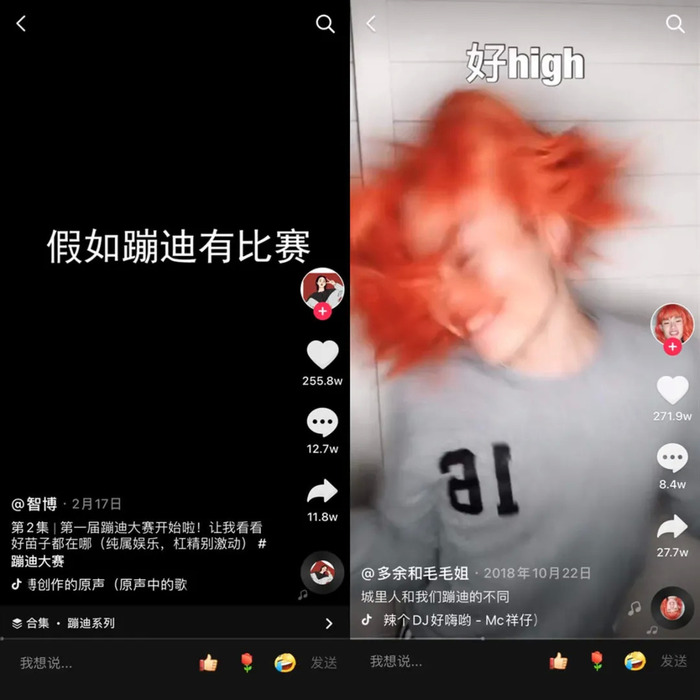The image size is (700, 700).
Task: Open the @智博 profile name
Action: (33, 504)
